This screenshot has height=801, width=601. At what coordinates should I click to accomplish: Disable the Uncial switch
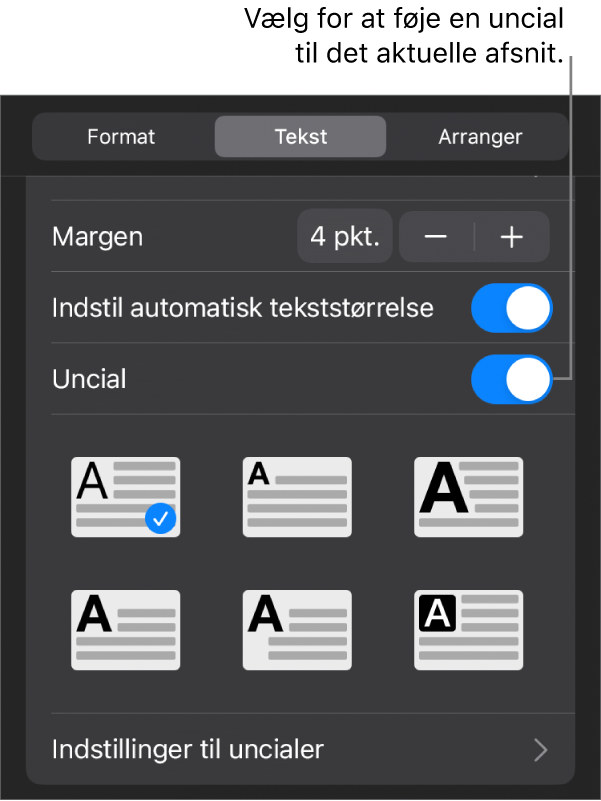[x=511, y=379]
